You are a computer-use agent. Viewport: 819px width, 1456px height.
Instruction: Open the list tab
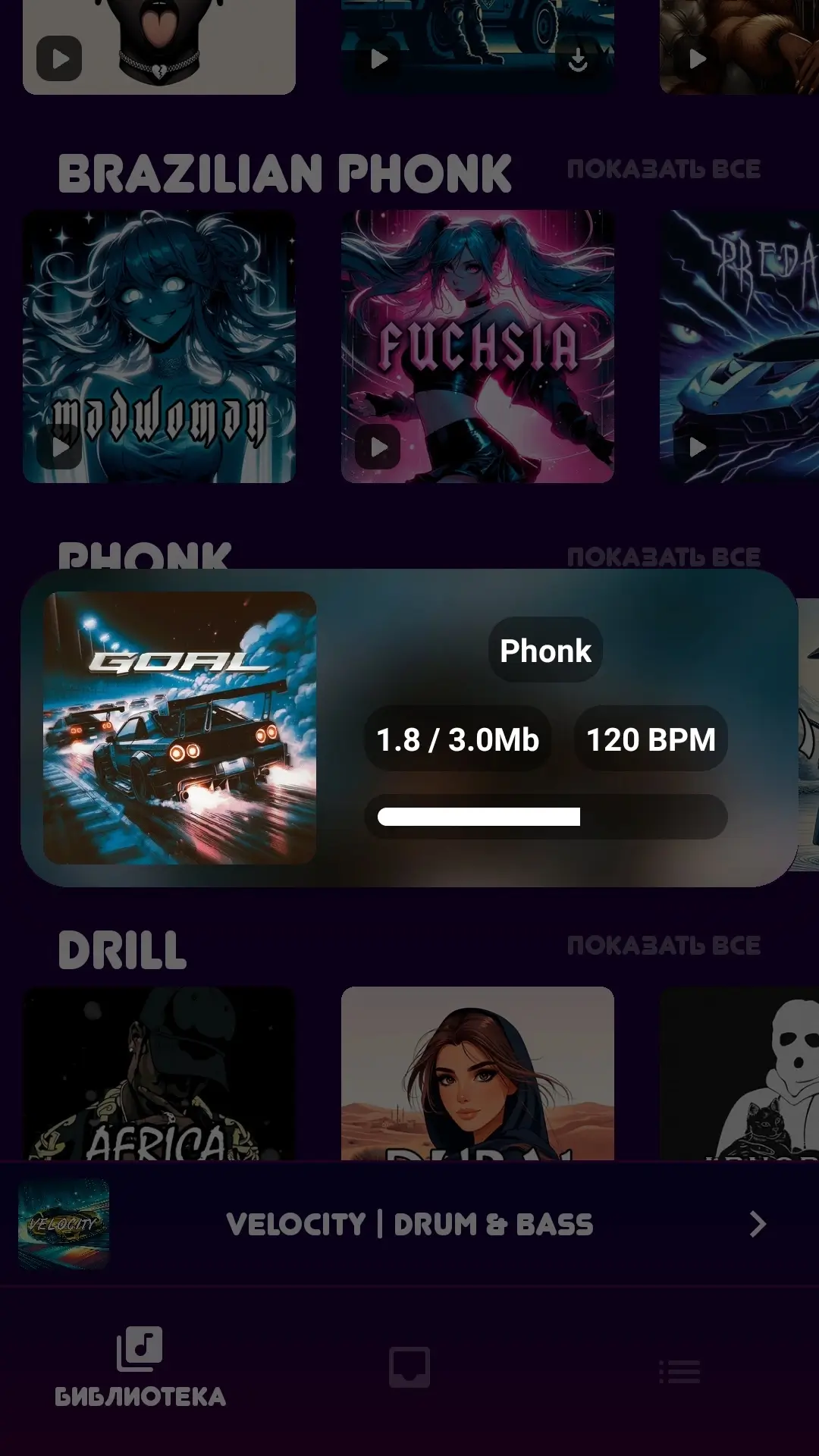point(679,1371)
